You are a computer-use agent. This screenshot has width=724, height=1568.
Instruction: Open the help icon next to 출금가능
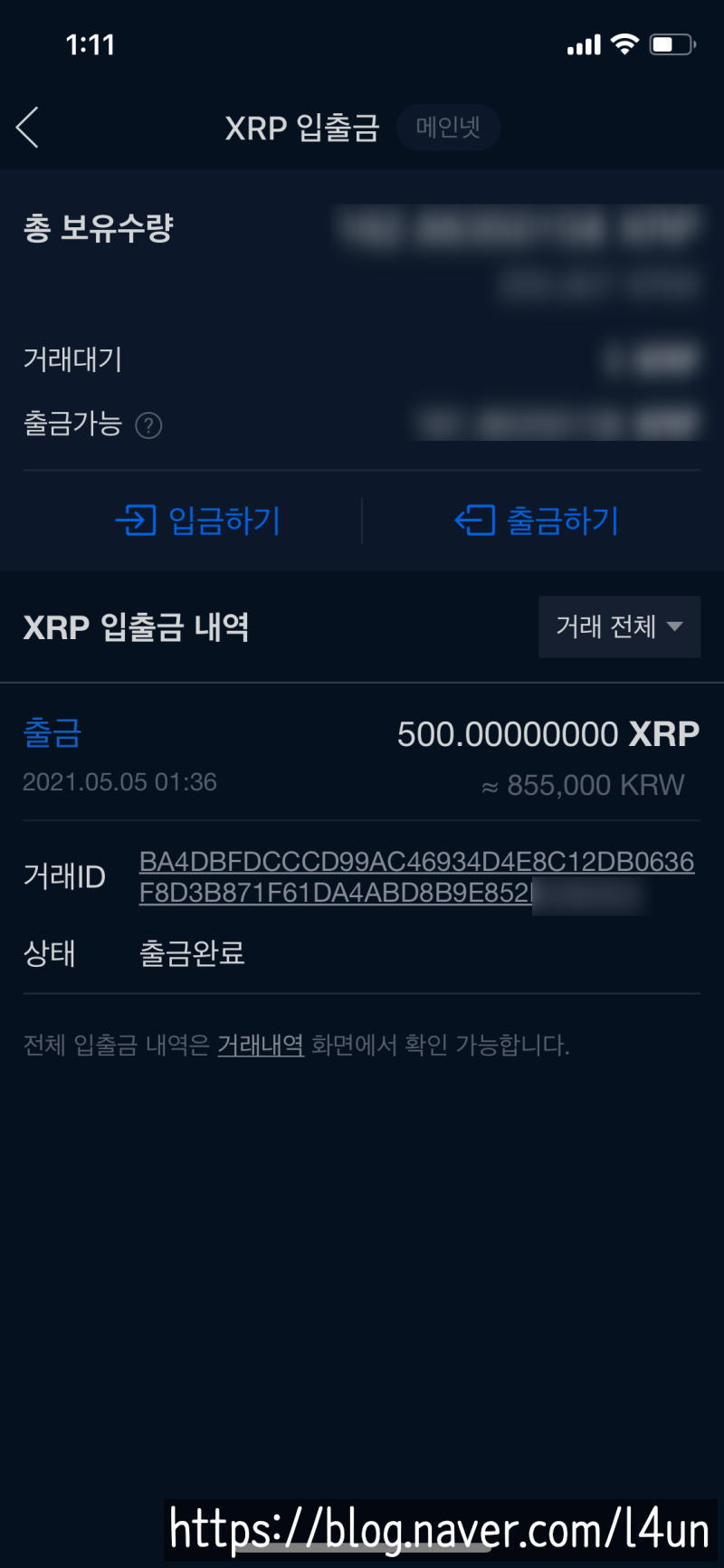[x=149, y=425]
